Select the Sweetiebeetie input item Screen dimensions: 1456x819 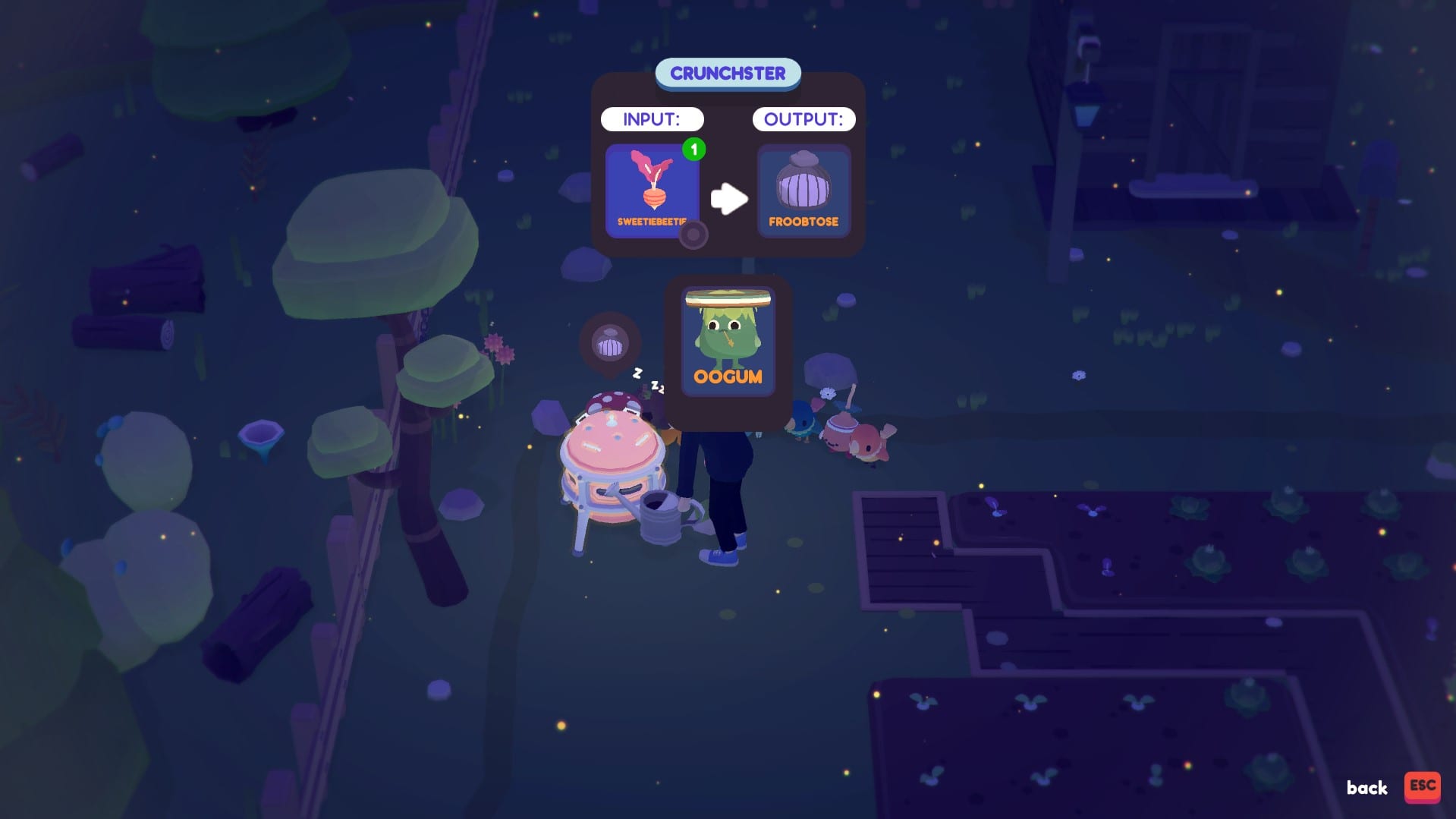click(x=652, y=191)
